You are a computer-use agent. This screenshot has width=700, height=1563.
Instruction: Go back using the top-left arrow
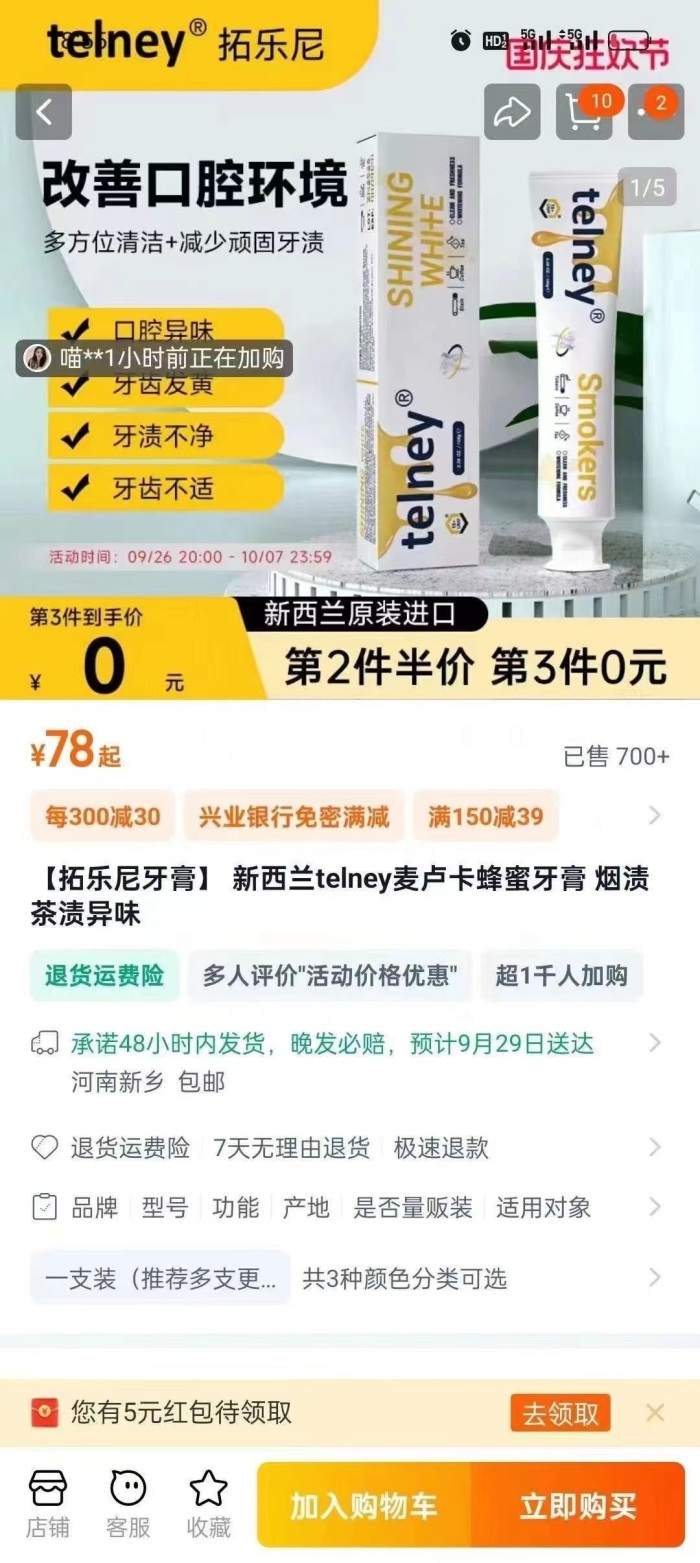(44, 112)
